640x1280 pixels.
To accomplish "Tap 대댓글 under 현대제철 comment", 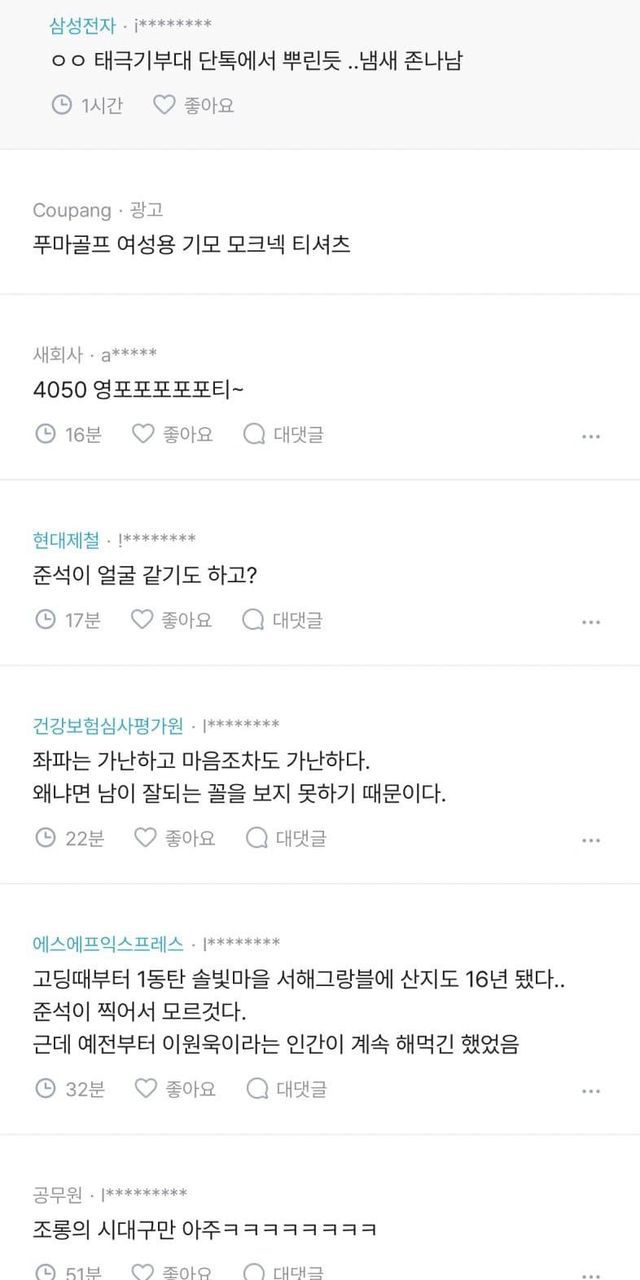I will pyautogui.click(x=283, y=620).
